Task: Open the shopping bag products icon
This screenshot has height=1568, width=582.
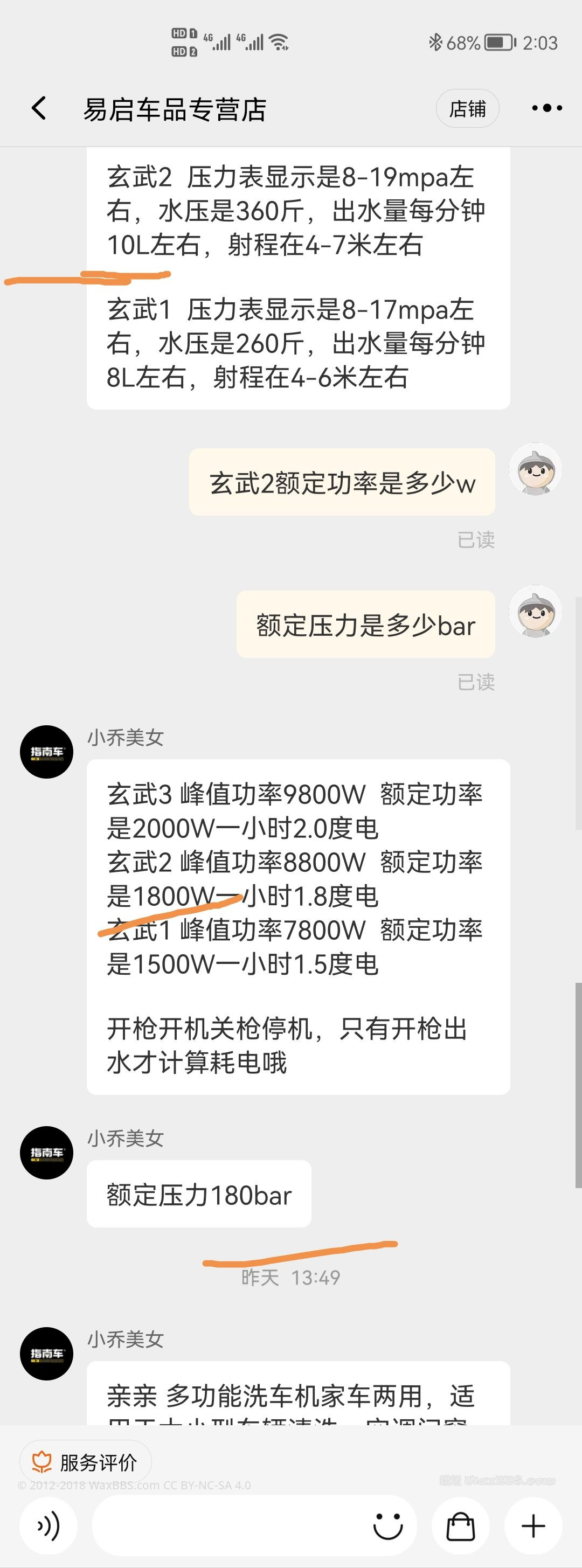Action: (x=461, y=1525)
